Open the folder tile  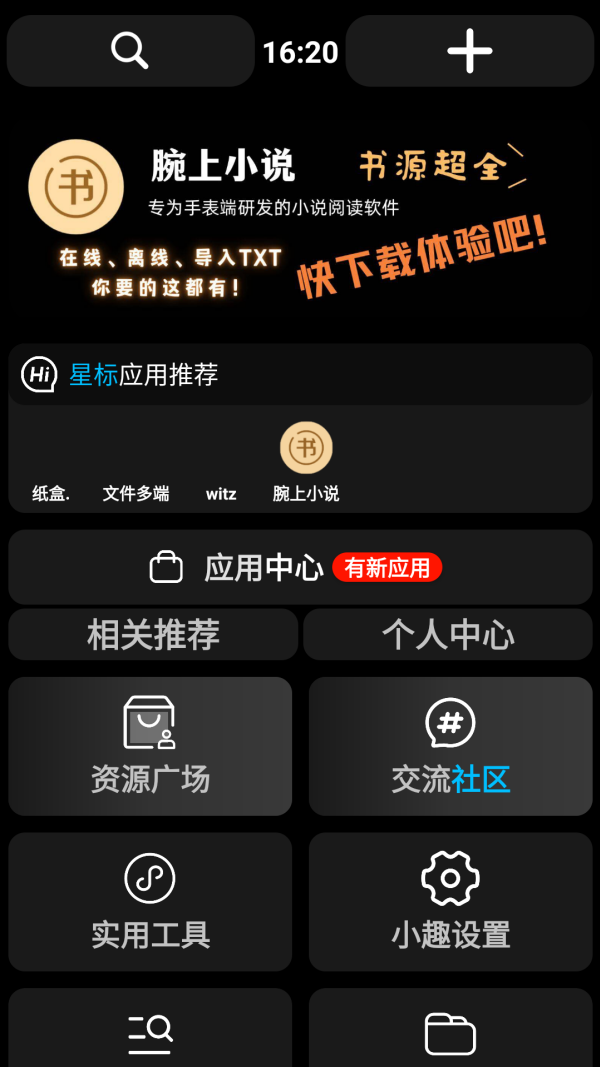(450, 1030)
